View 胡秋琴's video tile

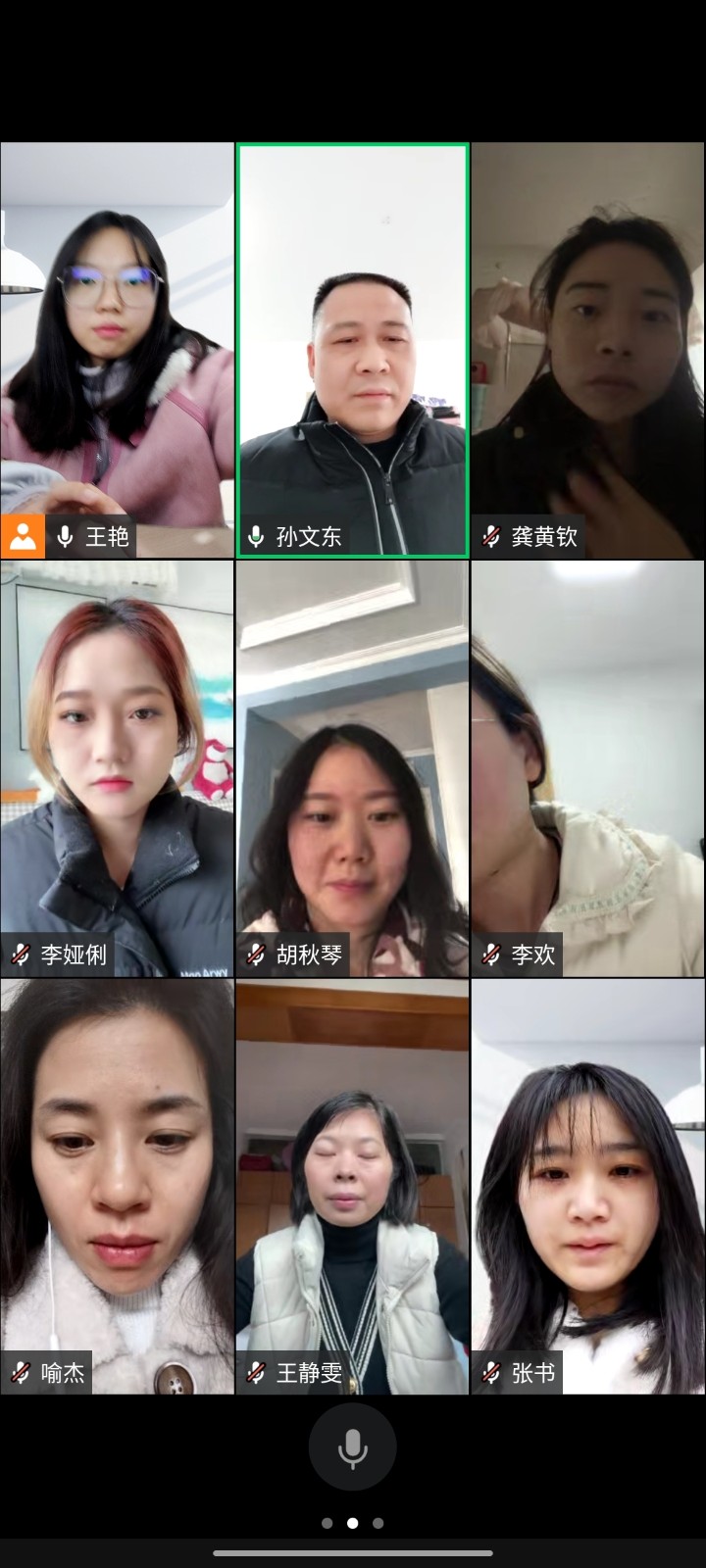pyautogui.click(x=352, y=768)
